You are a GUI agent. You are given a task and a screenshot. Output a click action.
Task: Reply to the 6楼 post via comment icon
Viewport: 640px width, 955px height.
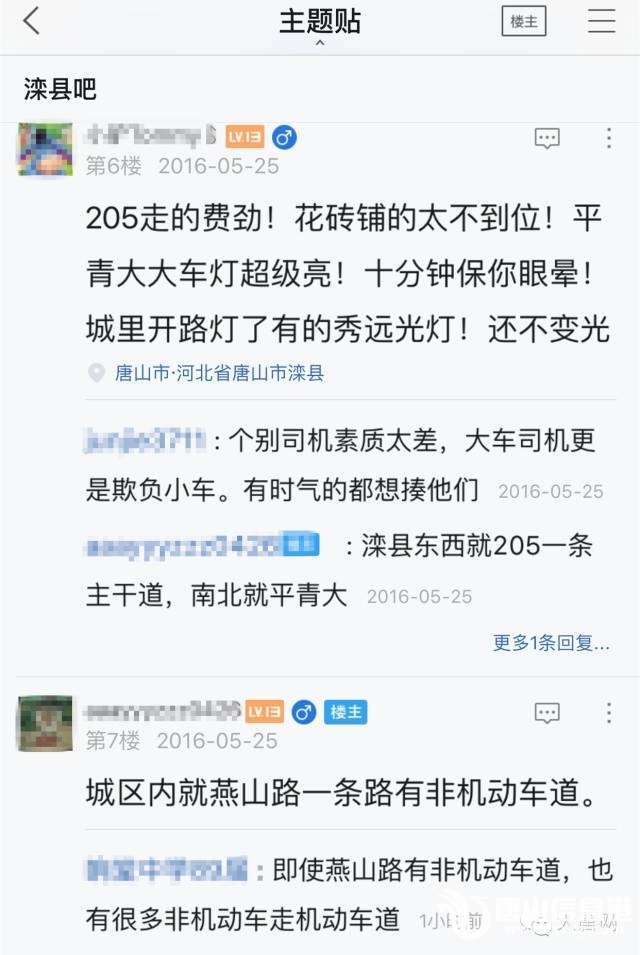click(547, 139)
